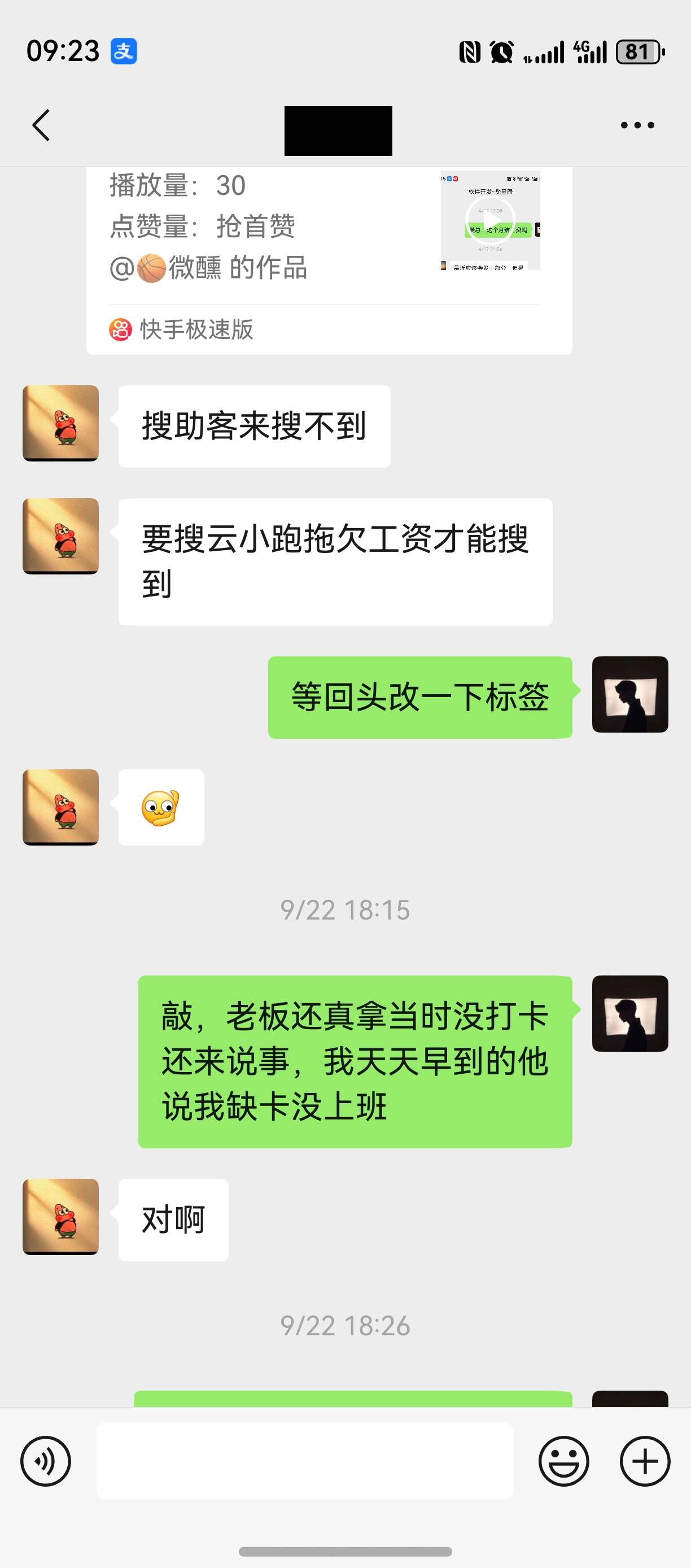691x1568 pixels.
Task: Tap the back arrow to leave the chat
Action: (x=39, y=125)
